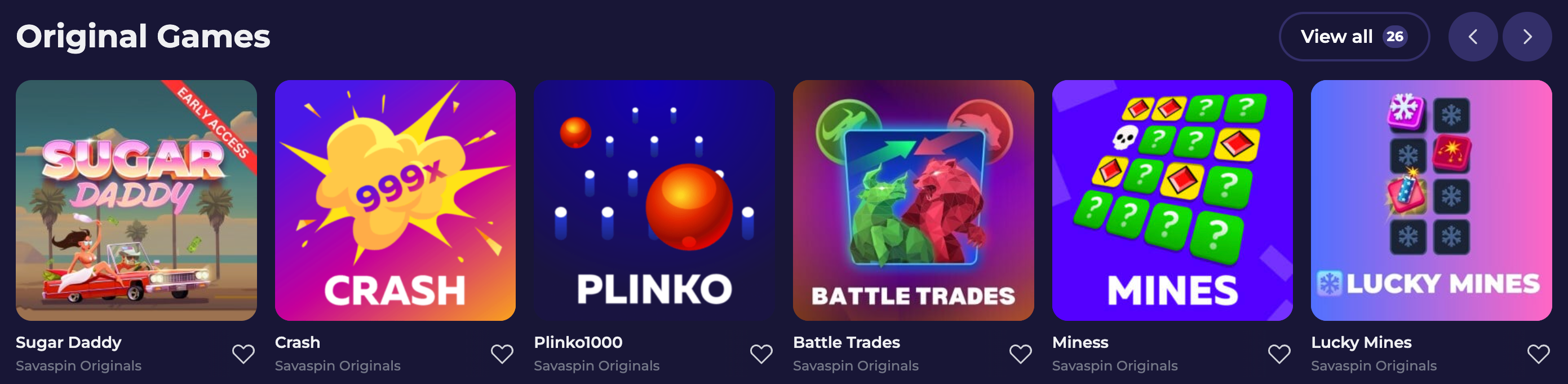
Task: Open the Lucky Mines game tile
Action: coord(1431,200)
